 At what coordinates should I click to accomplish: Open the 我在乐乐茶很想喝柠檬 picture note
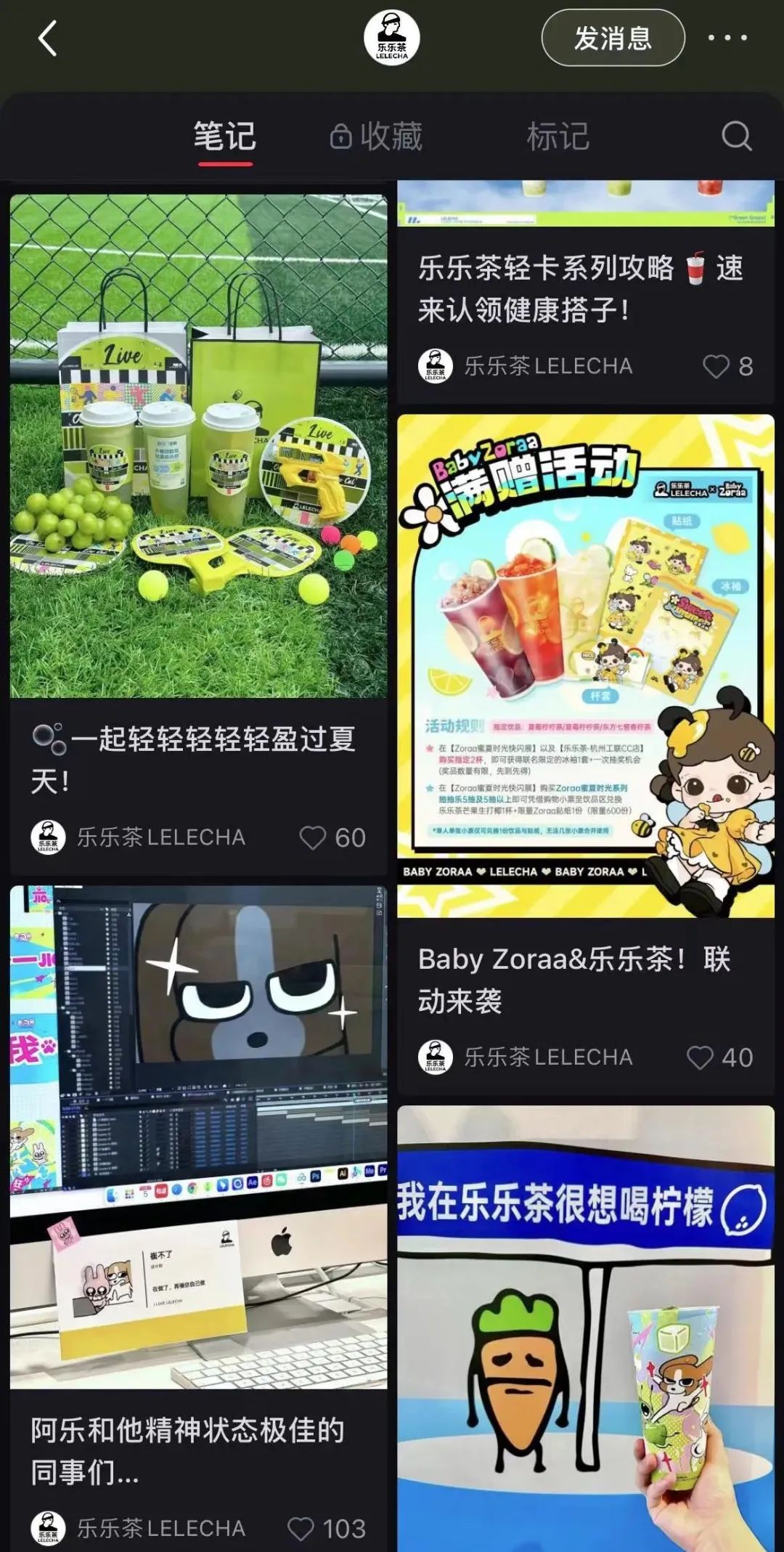[x=585, y=1329]
